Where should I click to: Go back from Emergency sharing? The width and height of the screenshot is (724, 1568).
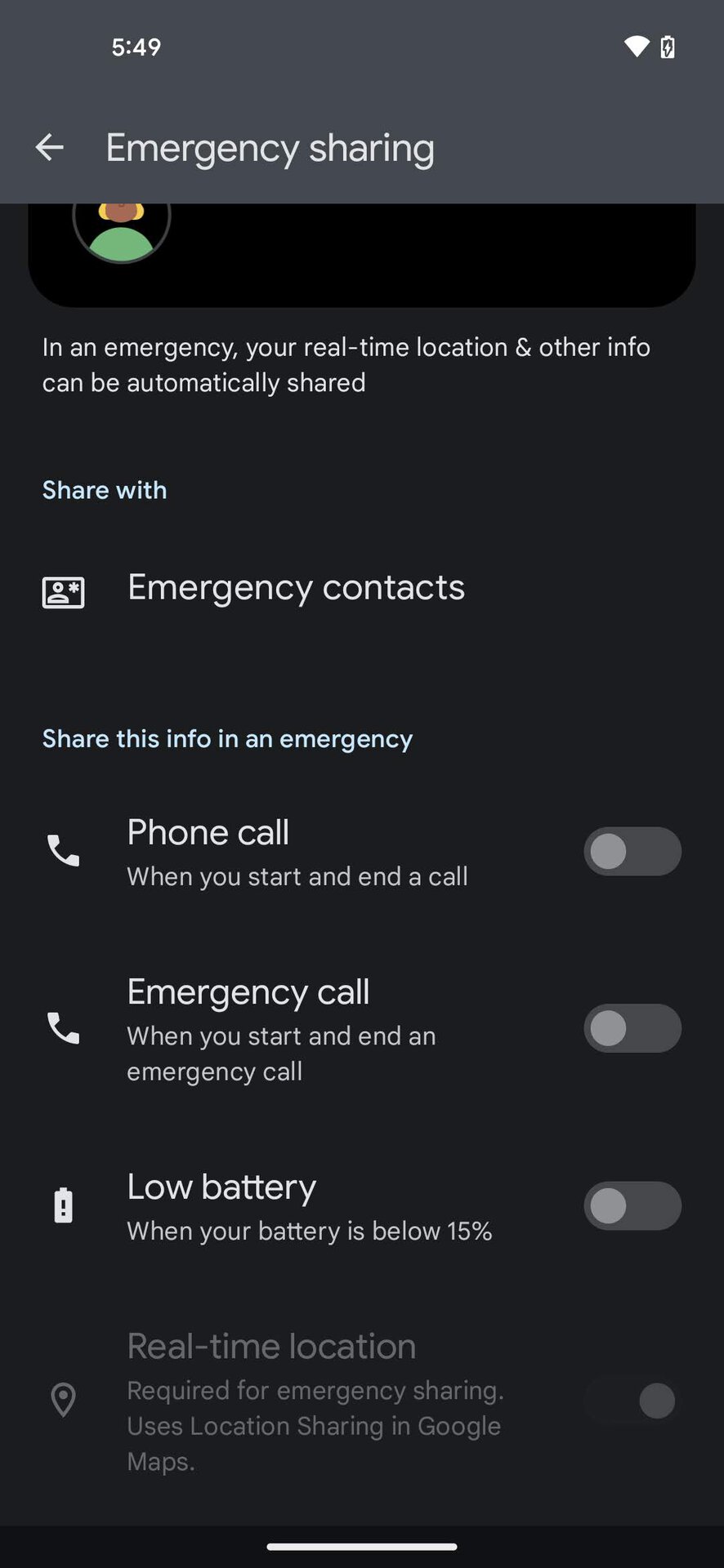(50, 148)
